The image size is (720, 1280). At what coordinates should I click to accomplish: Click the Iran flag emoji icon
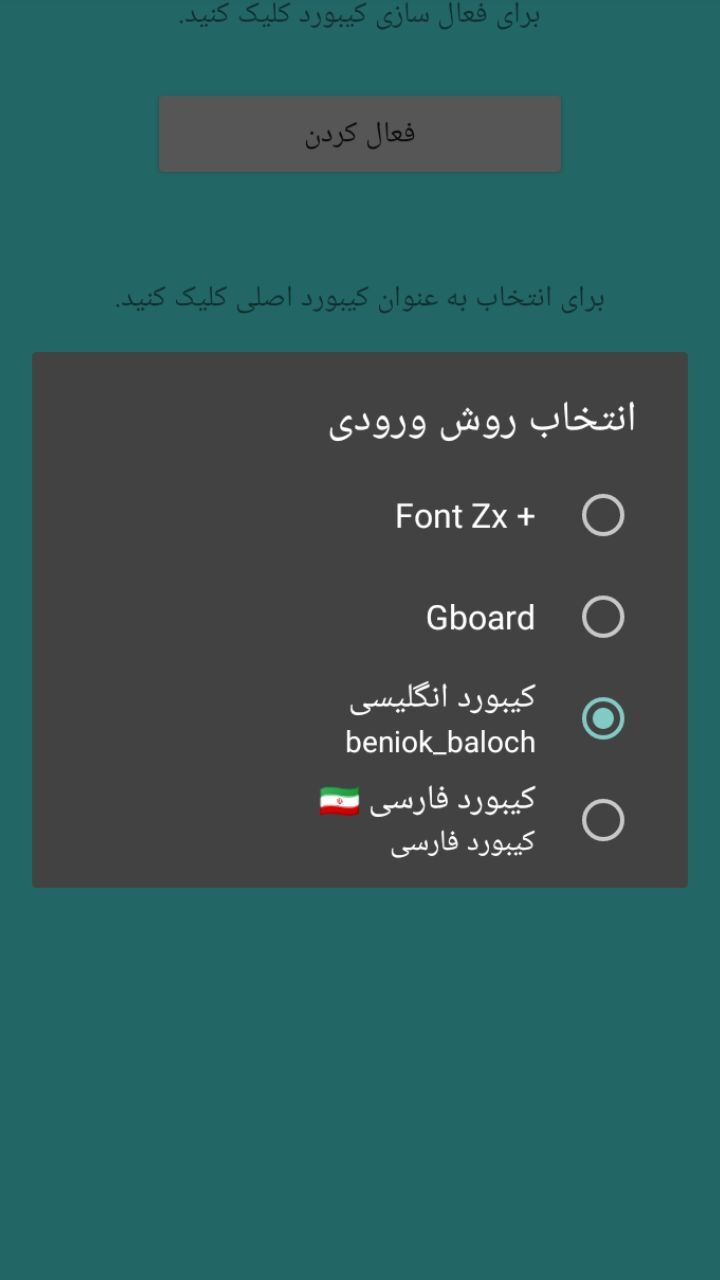(341, 798)
